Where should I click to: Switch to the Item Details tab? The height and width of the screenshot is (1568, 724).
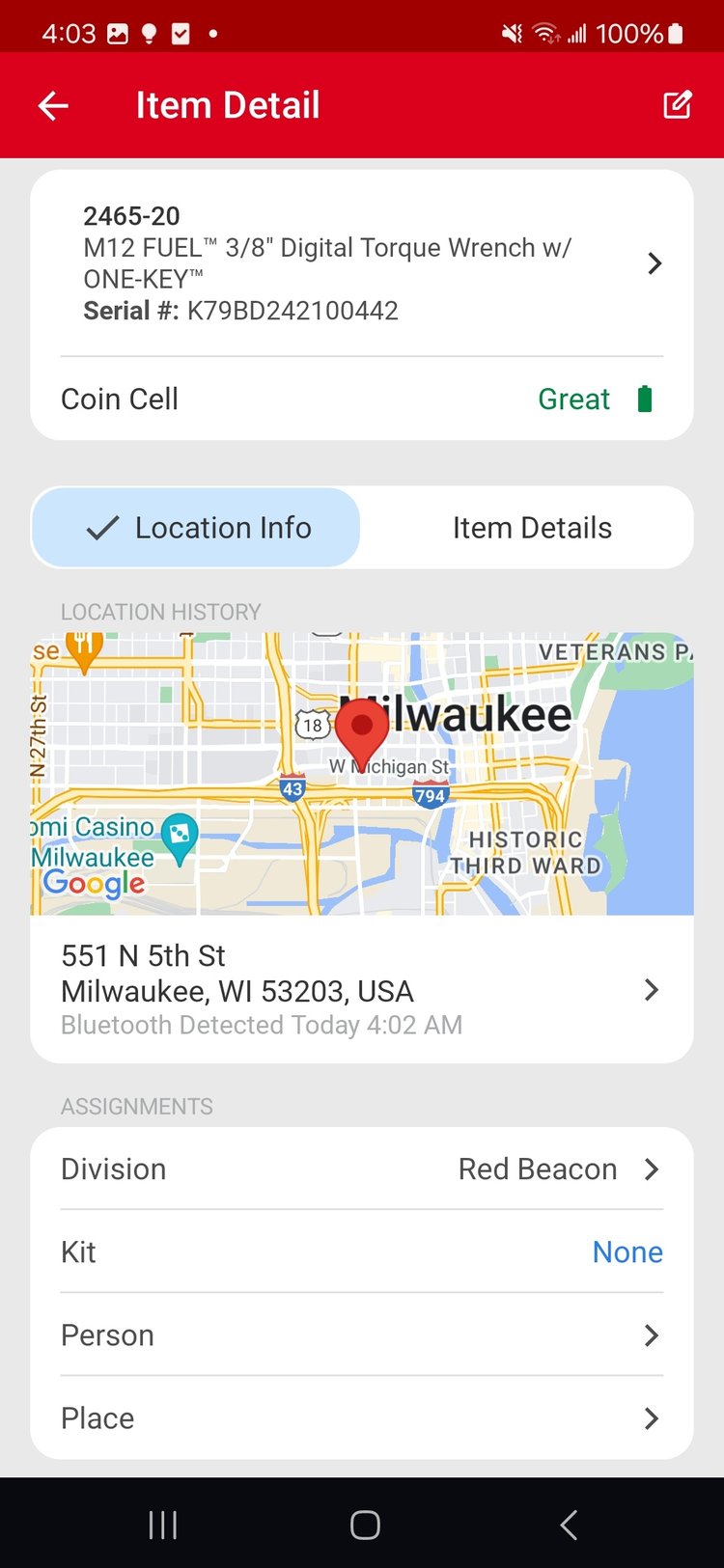[532, 528]
